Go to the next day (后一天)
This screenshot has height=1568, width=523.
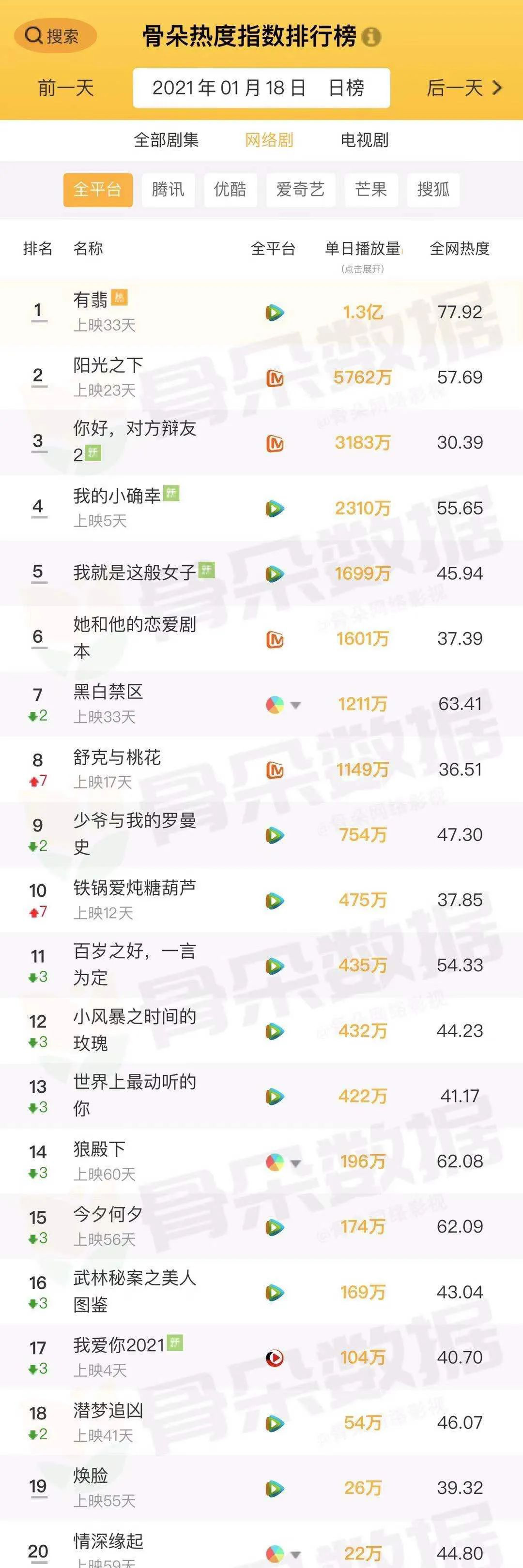click(464, 88)
